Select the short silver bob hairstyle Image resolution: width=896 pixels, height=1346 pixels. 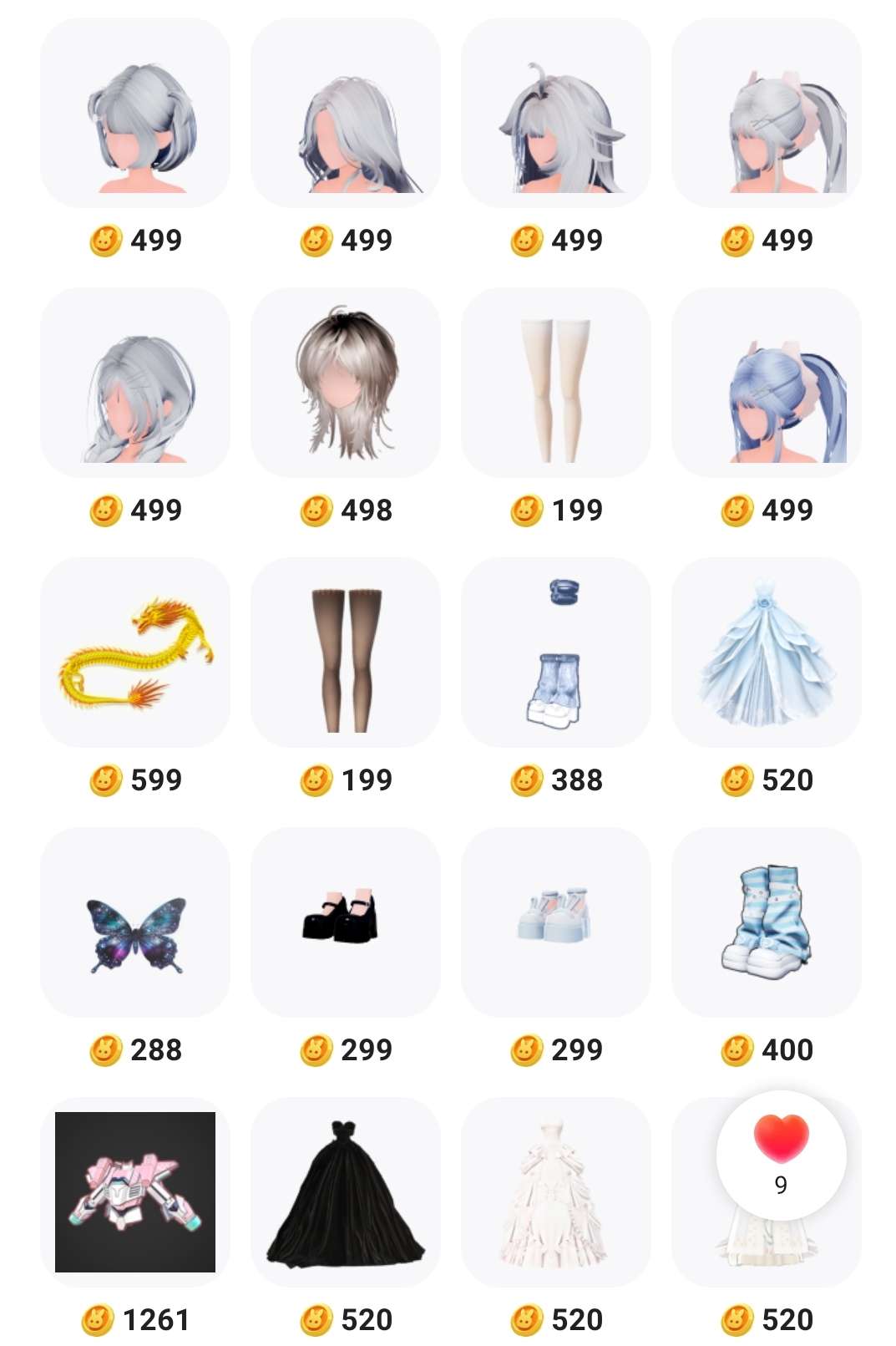pyautogui.click(x=135, y=114)
